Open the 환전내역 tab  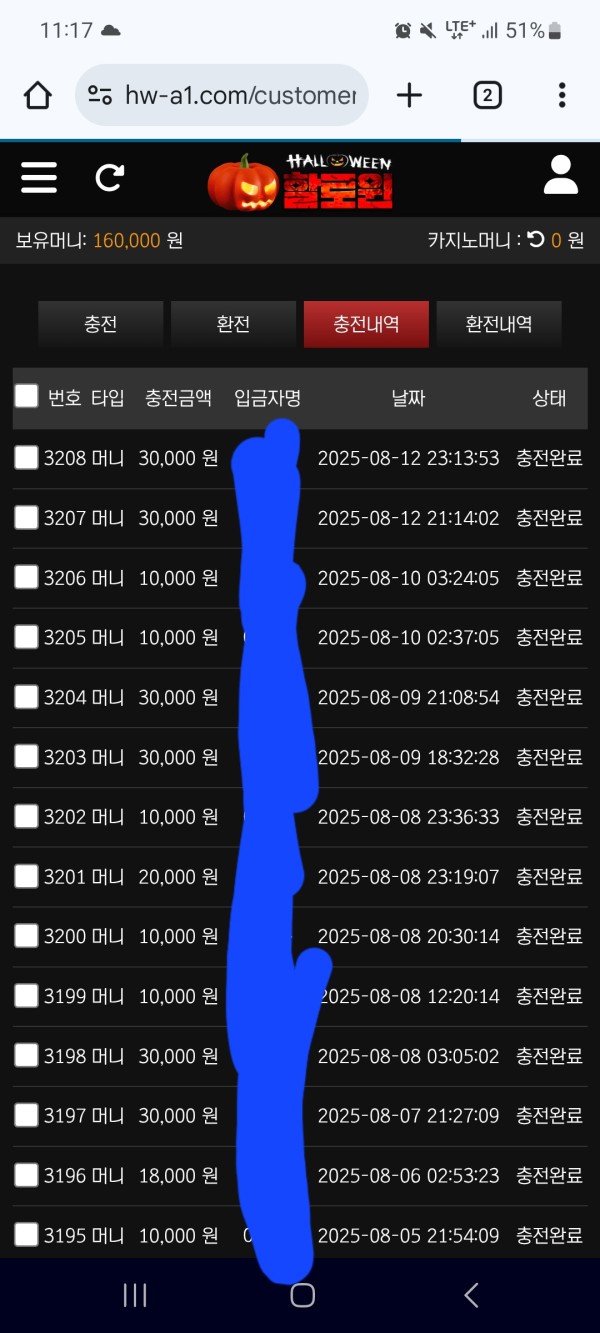point(499,324)
